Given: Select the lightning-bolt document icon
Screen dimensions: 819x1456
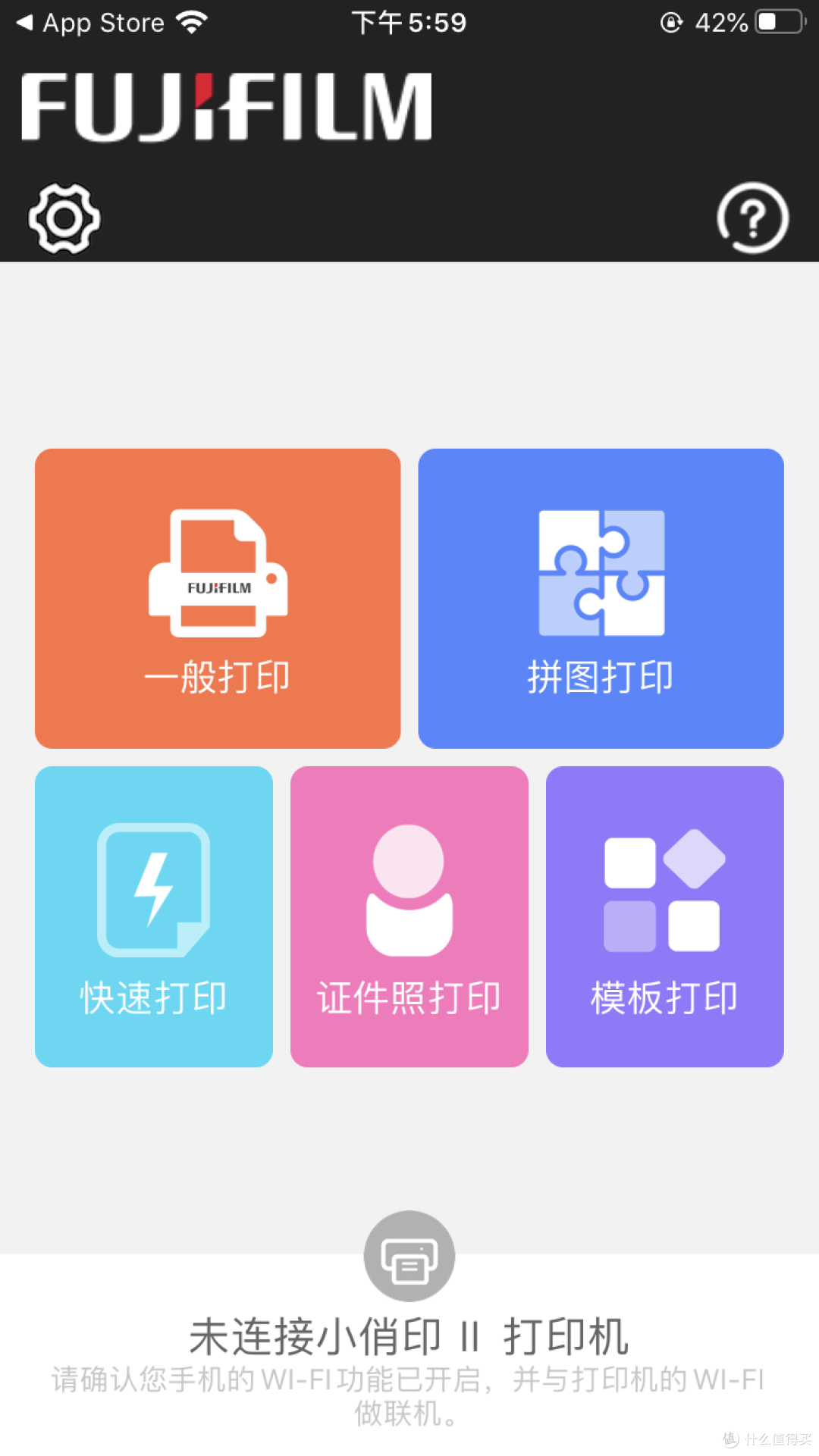Looking at the screenshot, I should pos(154,891).
